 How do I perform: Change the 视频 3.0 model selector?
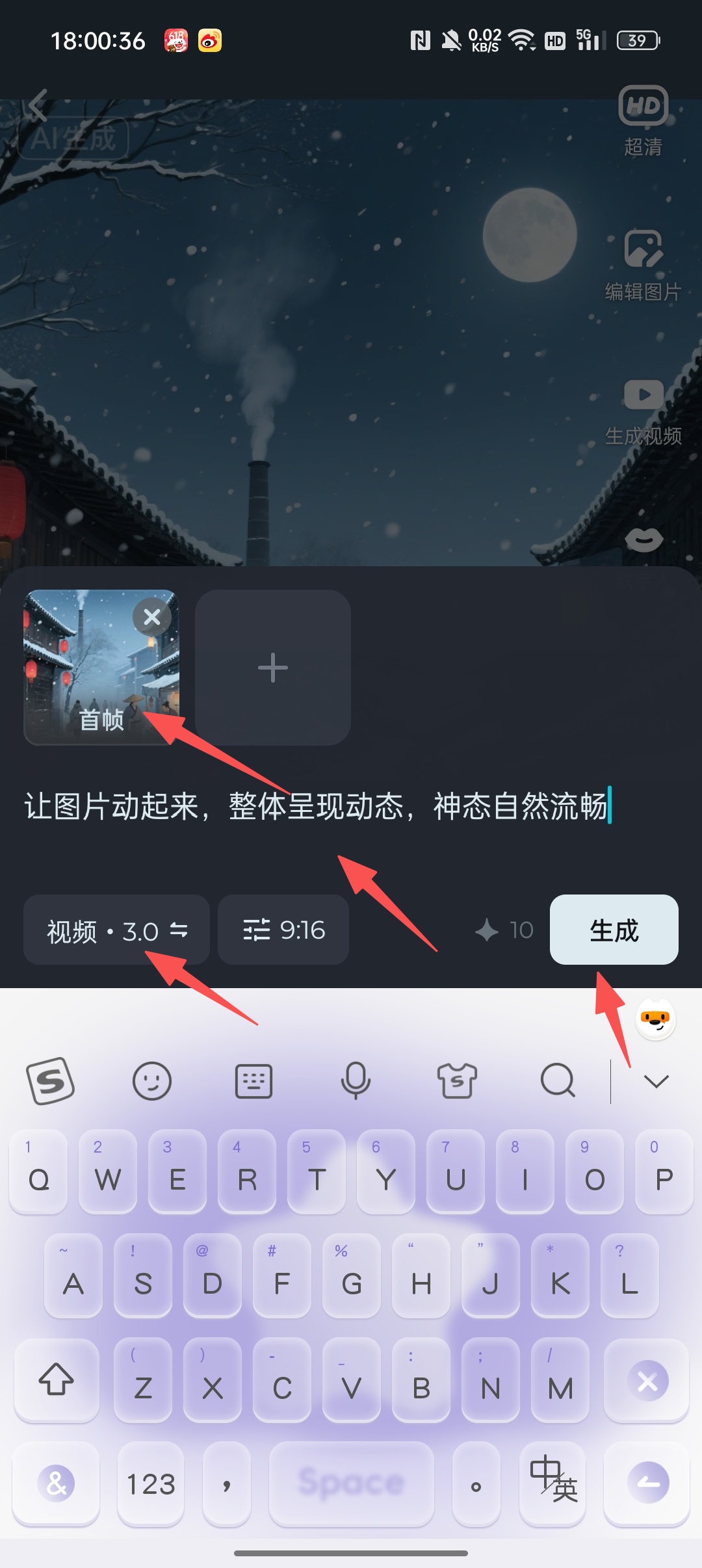point(117,930)
